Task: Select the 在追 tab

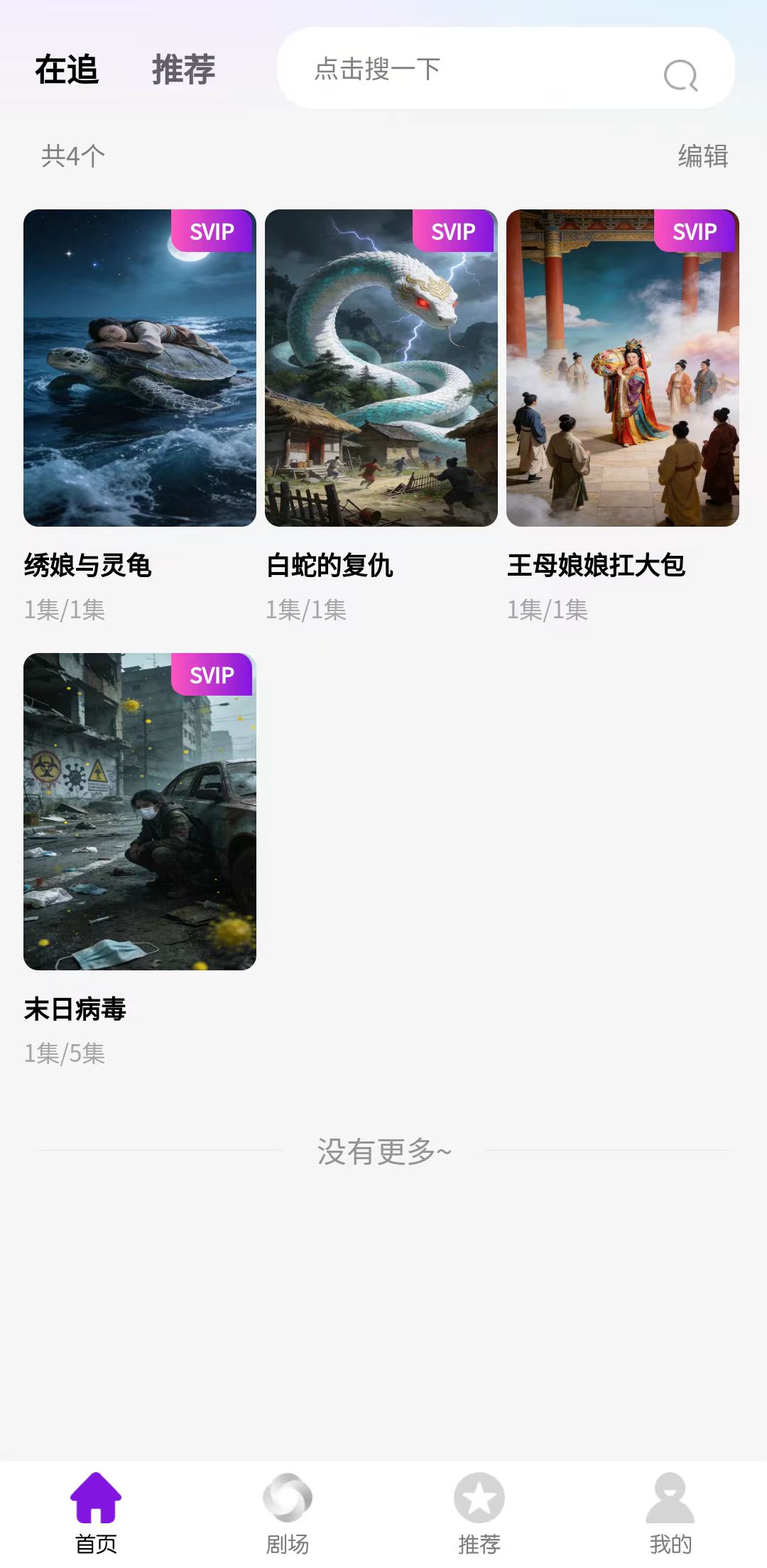Action: pyautogui.click(x=65, y=69)
